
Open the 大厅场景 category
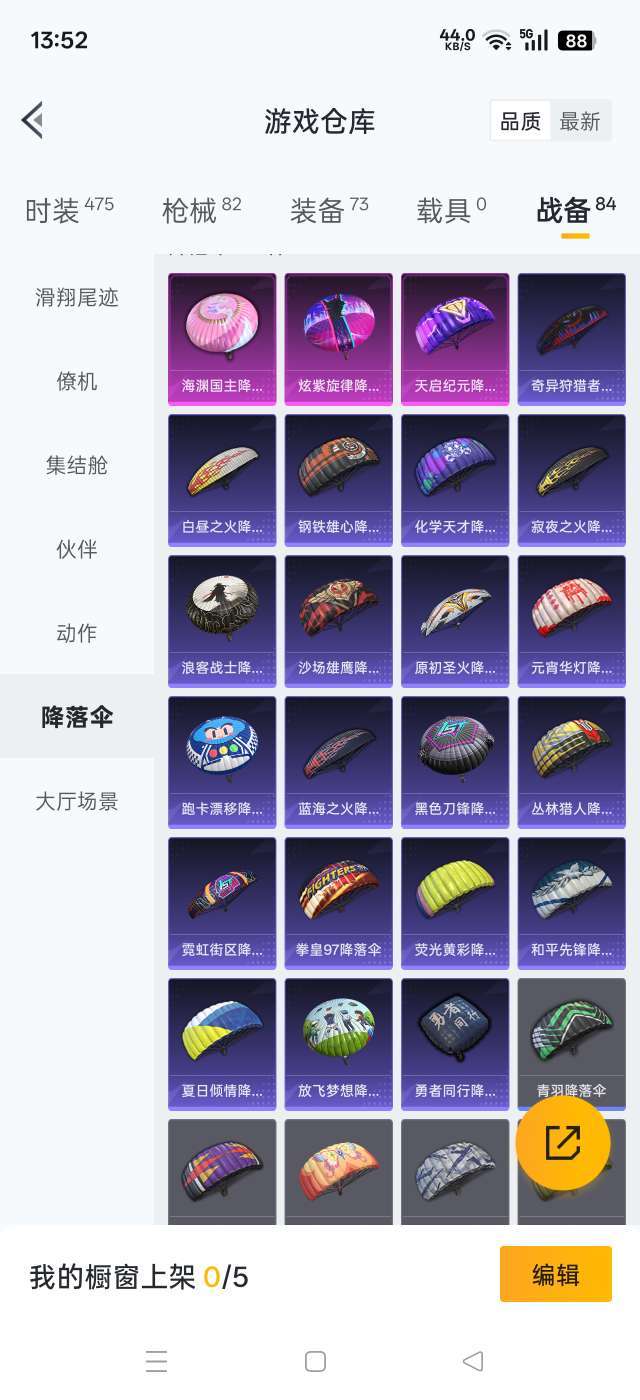tap(77, 801)
